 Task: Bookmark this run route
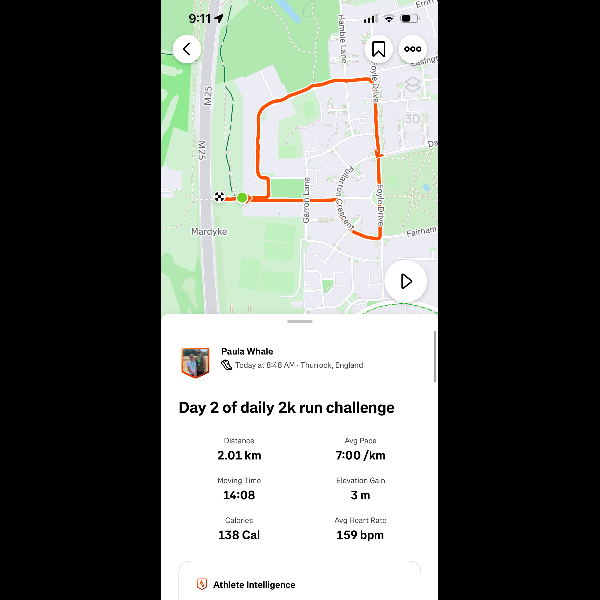click(379, 49)
